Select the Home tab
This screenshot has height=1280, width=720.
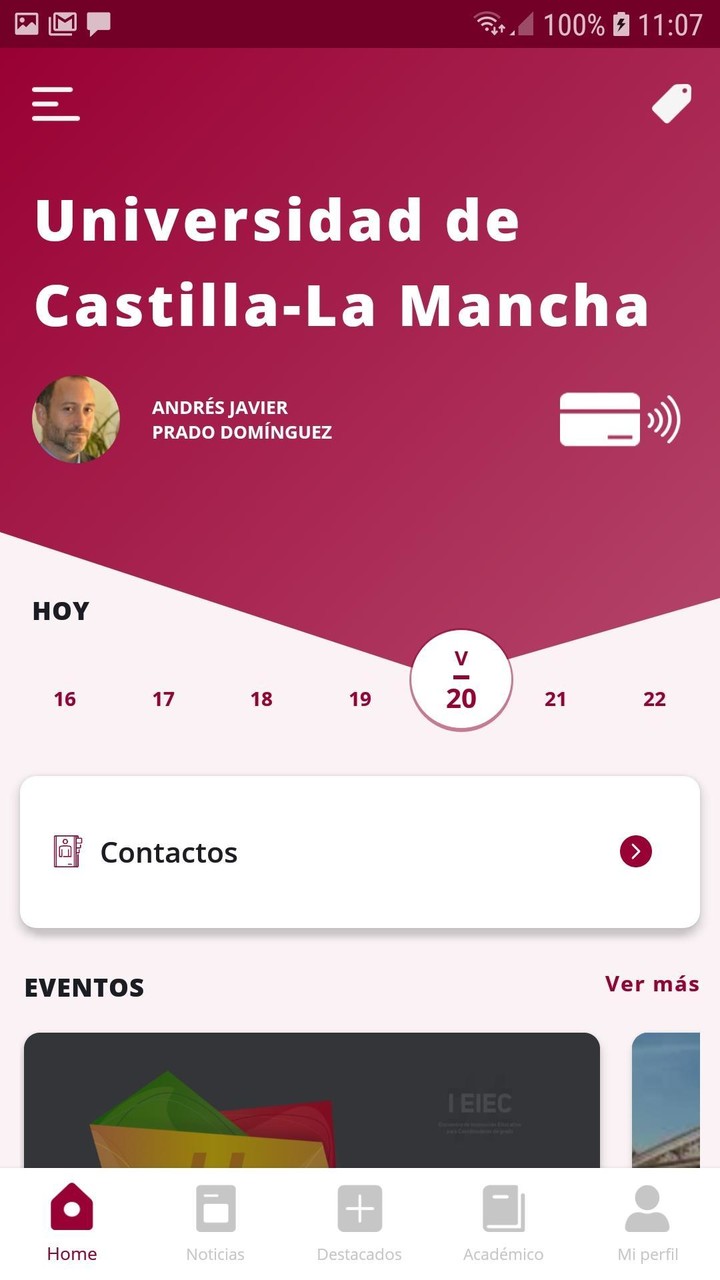point(72,1222)
